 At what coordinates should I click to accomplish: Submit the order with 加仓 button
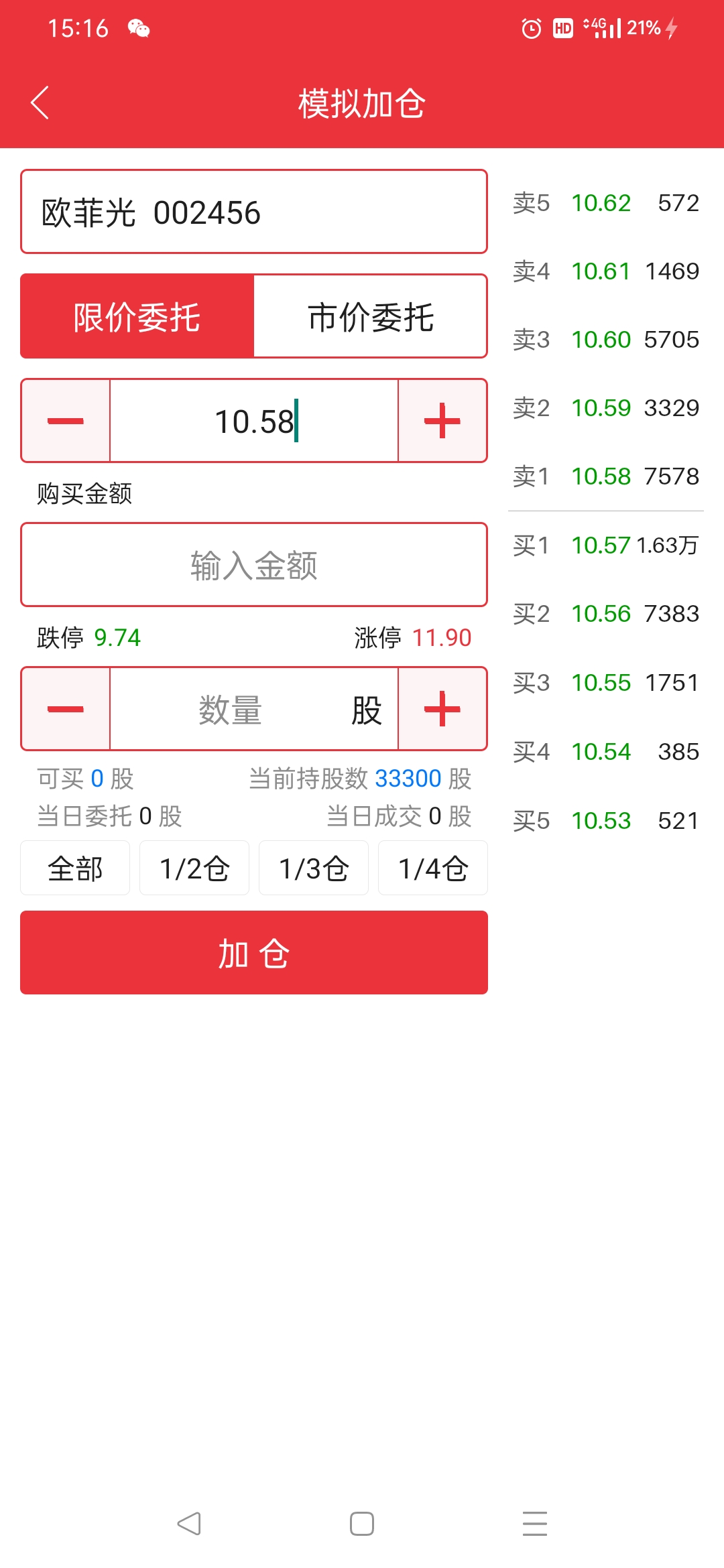point(253,953)
